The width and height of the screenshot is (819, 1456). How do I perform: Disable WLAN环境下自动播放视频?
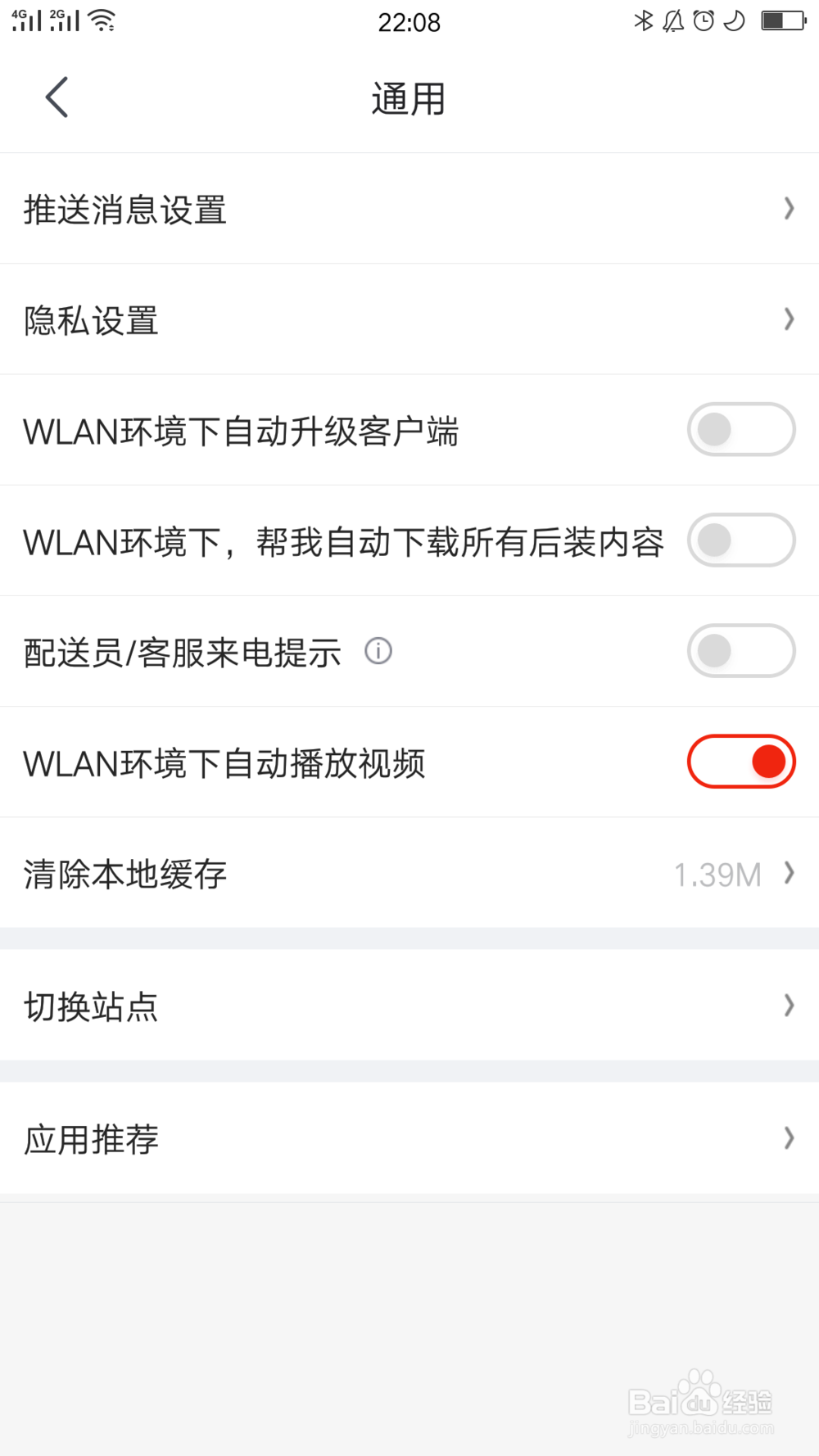(740, 761)
